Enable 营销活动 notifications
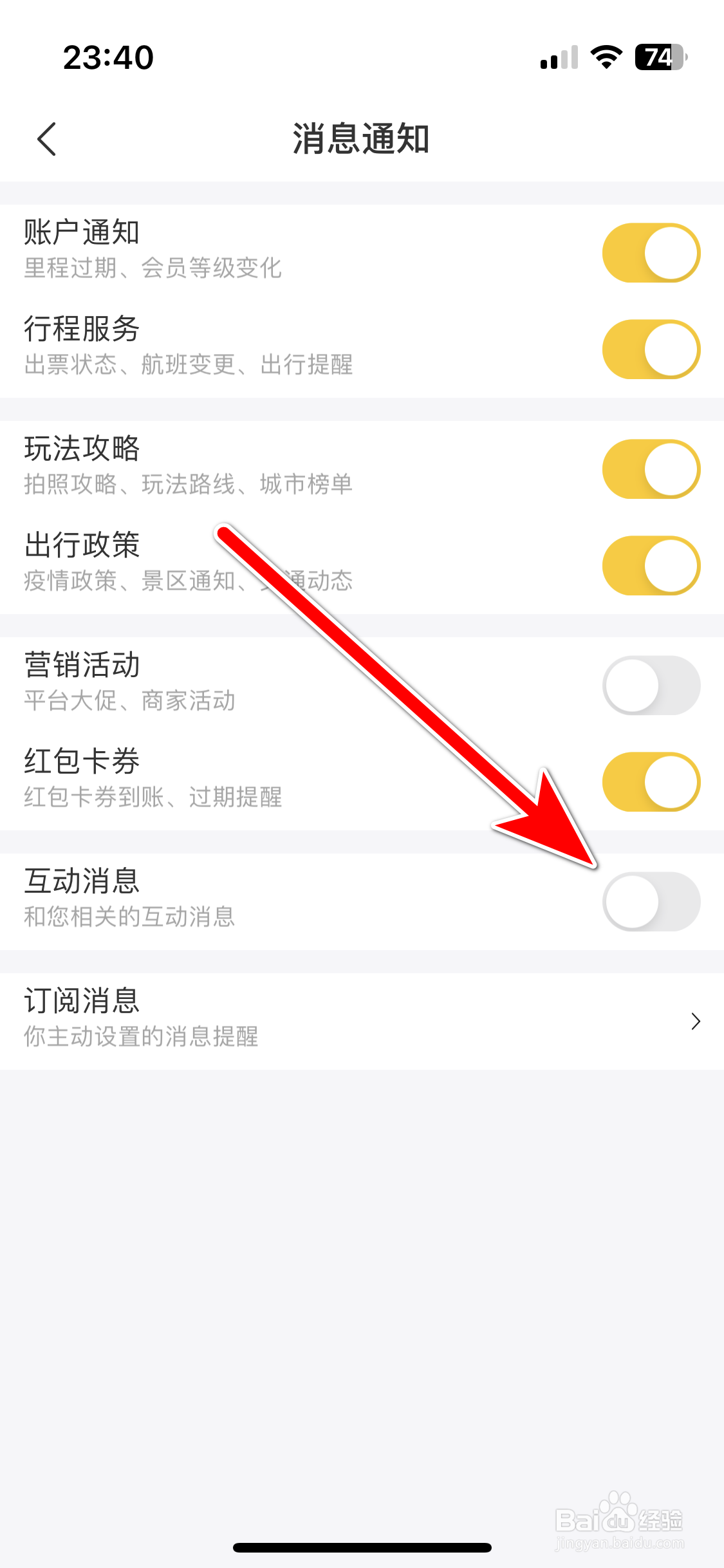724x1568 pixels. click(651, 685)
